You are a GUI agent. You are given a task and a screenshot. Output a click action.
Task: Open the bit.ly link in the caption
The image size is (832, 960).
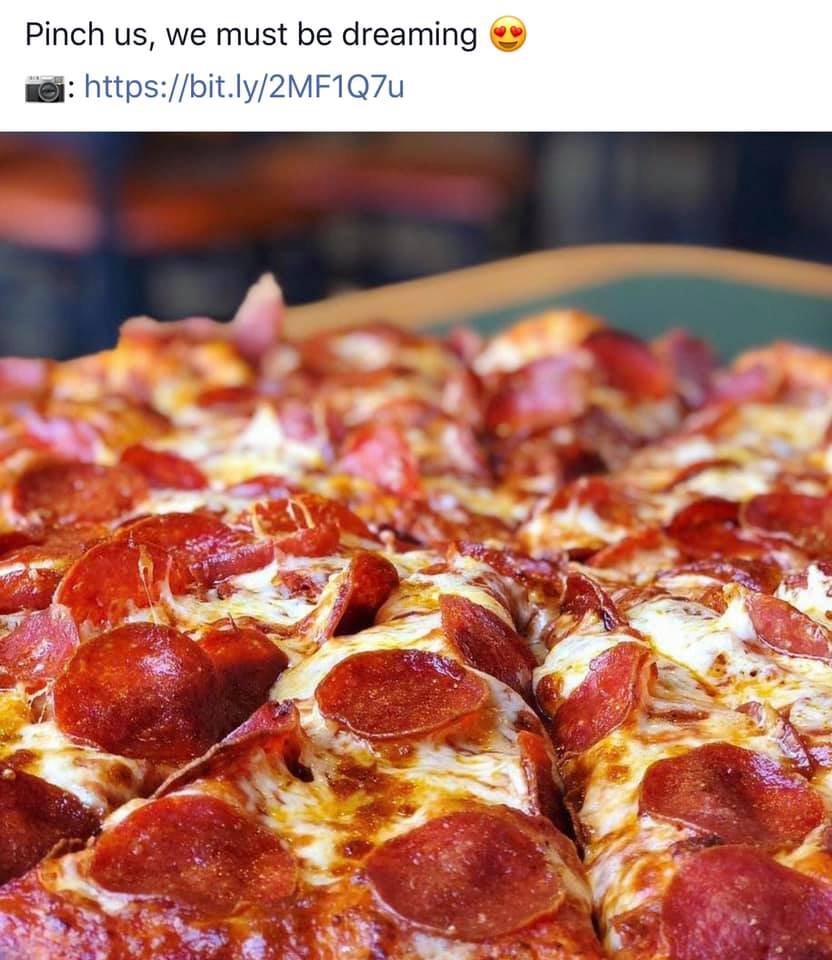(244, 87)
